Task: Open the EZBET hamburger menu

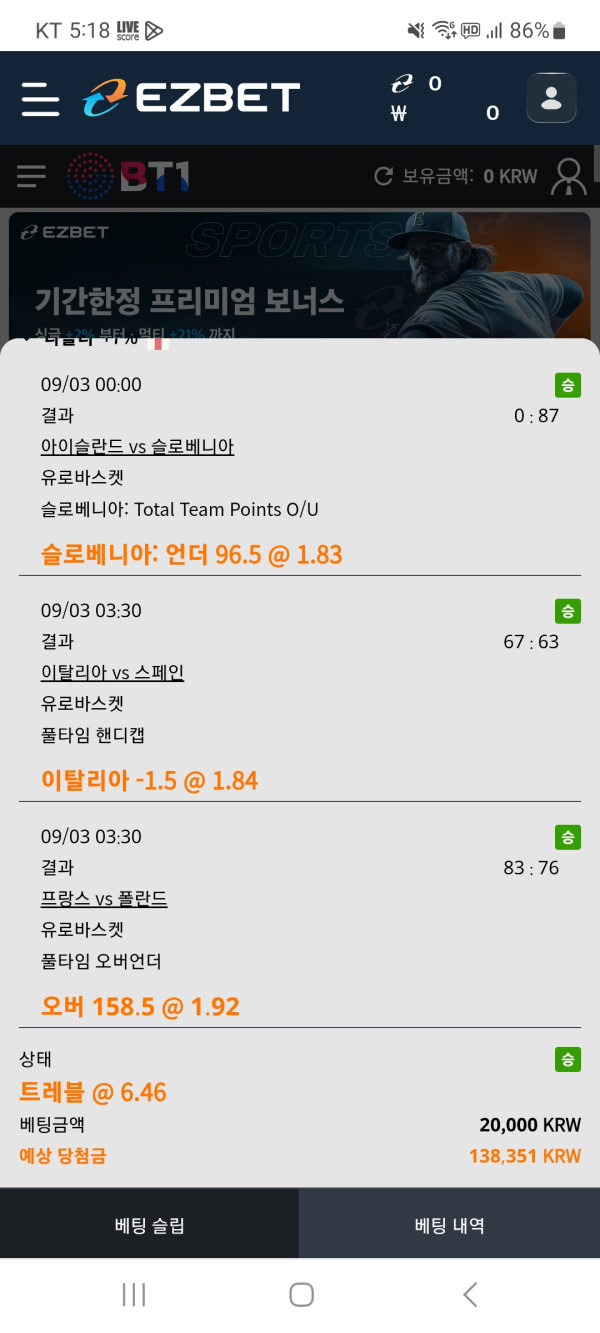Action: point(40,98)
